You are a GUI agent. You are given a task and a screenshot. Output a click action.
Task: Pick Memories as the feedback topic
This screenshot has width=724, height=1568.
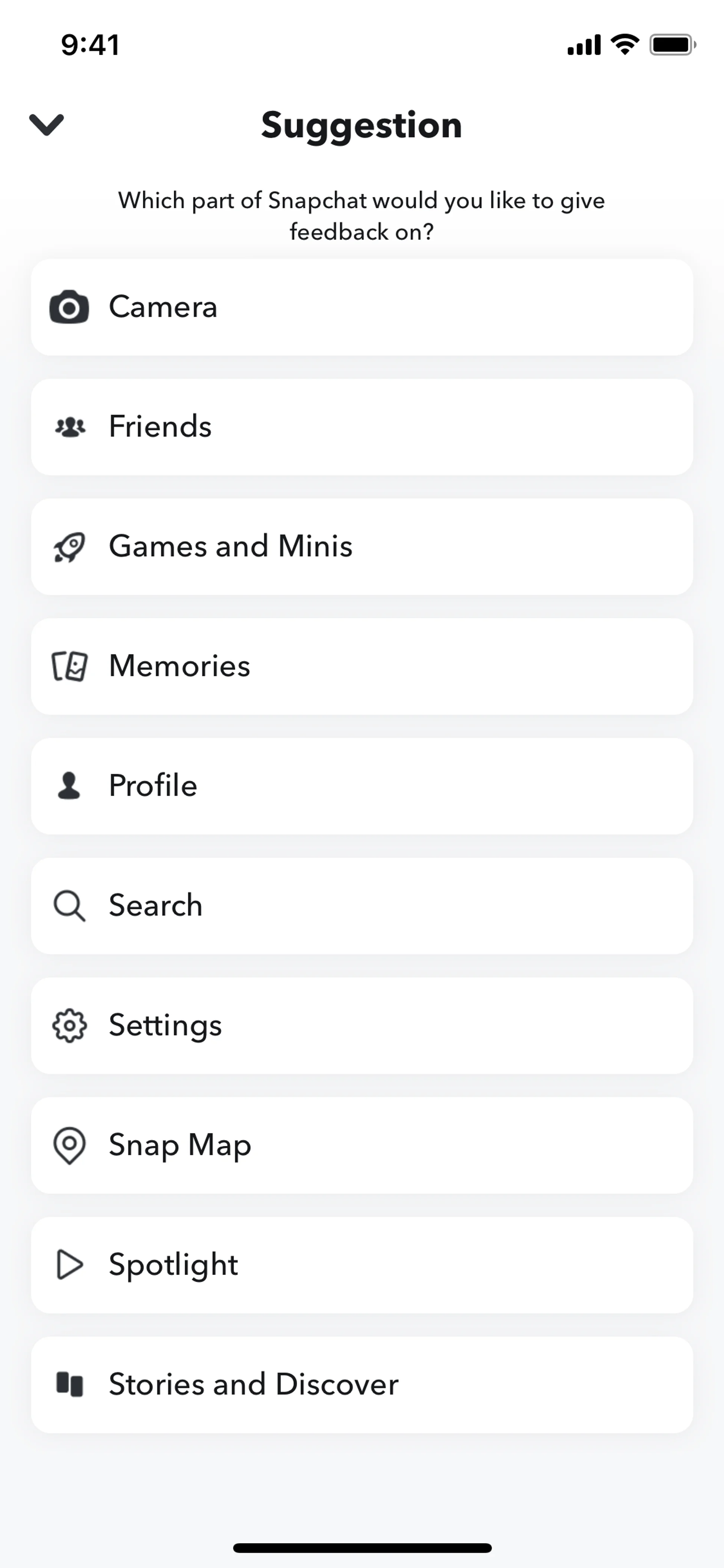point(361,667)
